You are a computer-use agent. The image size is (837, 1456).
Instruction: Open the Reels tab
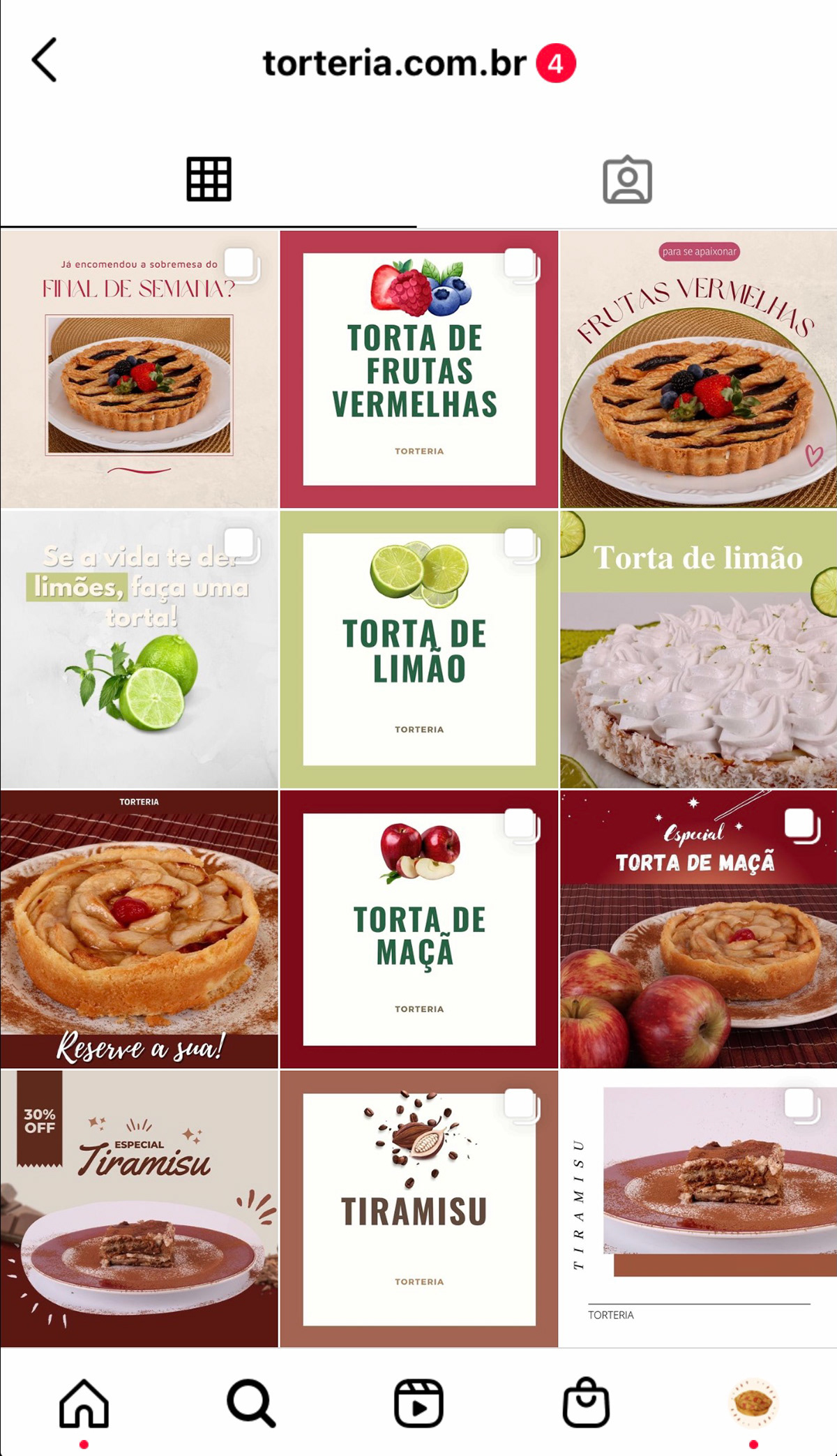[418, 1403]
